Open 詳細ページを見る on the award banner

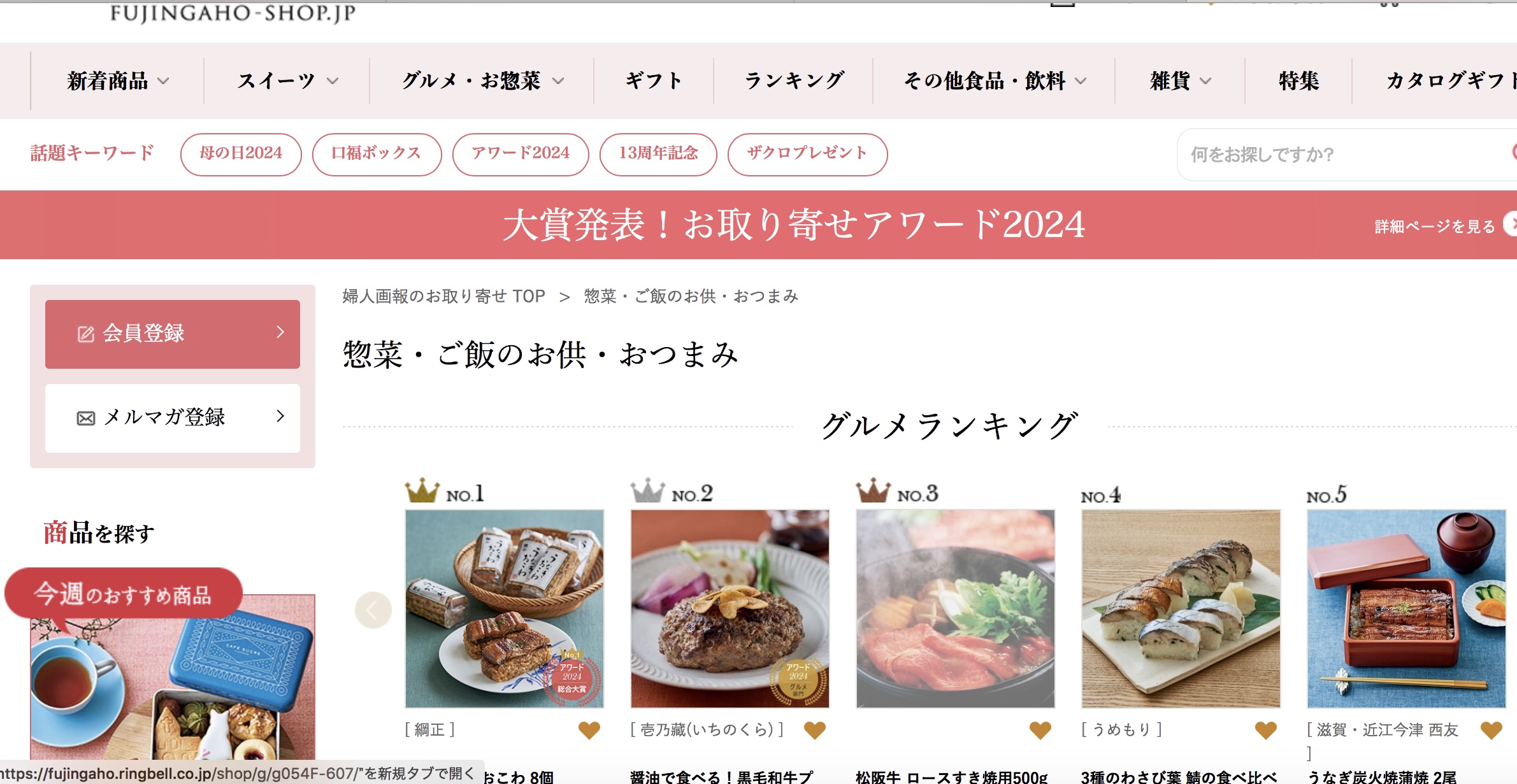coord(1435,226)
